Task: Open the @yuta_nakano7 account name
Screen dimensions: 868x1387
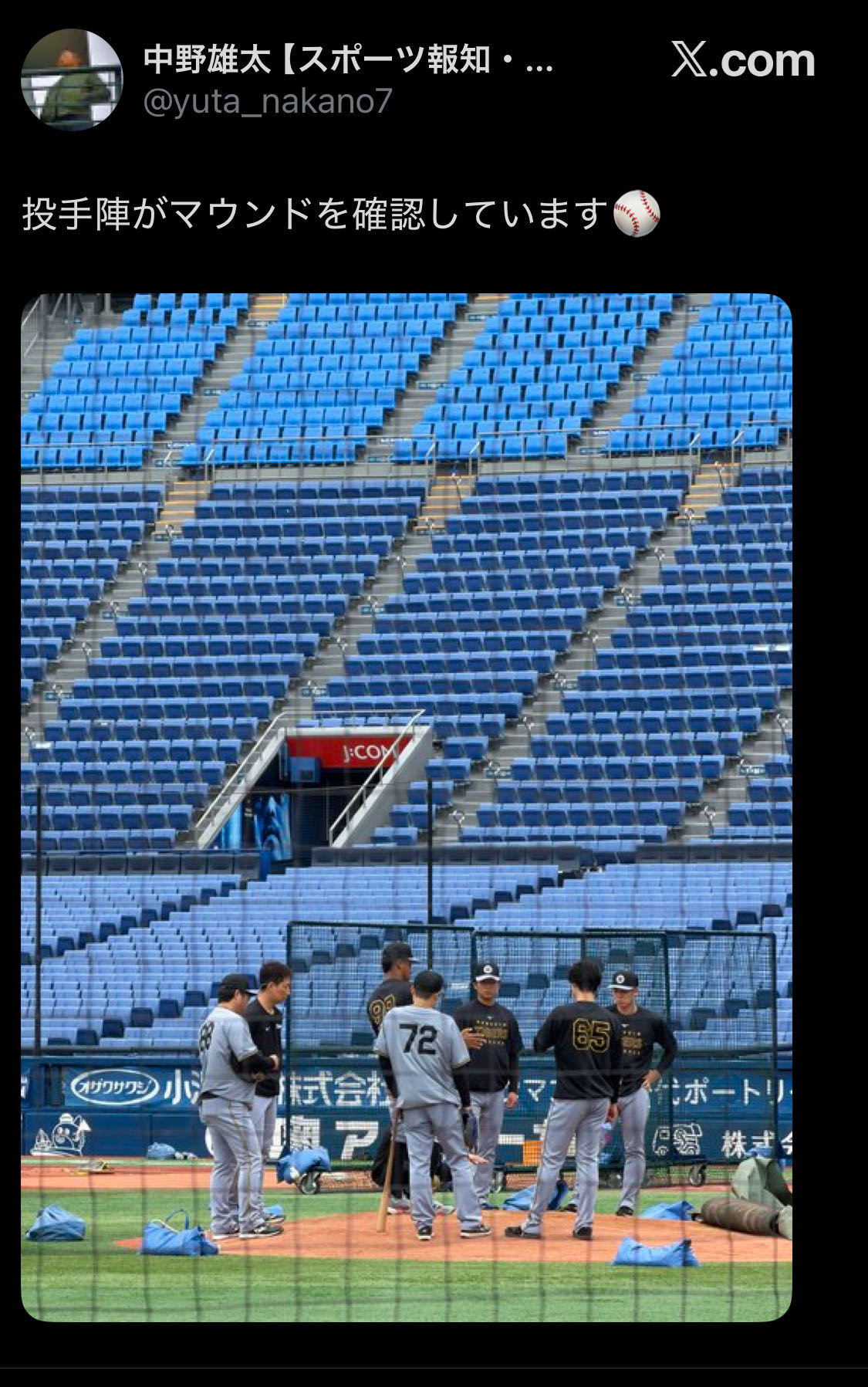Action: tap(268, 101)
